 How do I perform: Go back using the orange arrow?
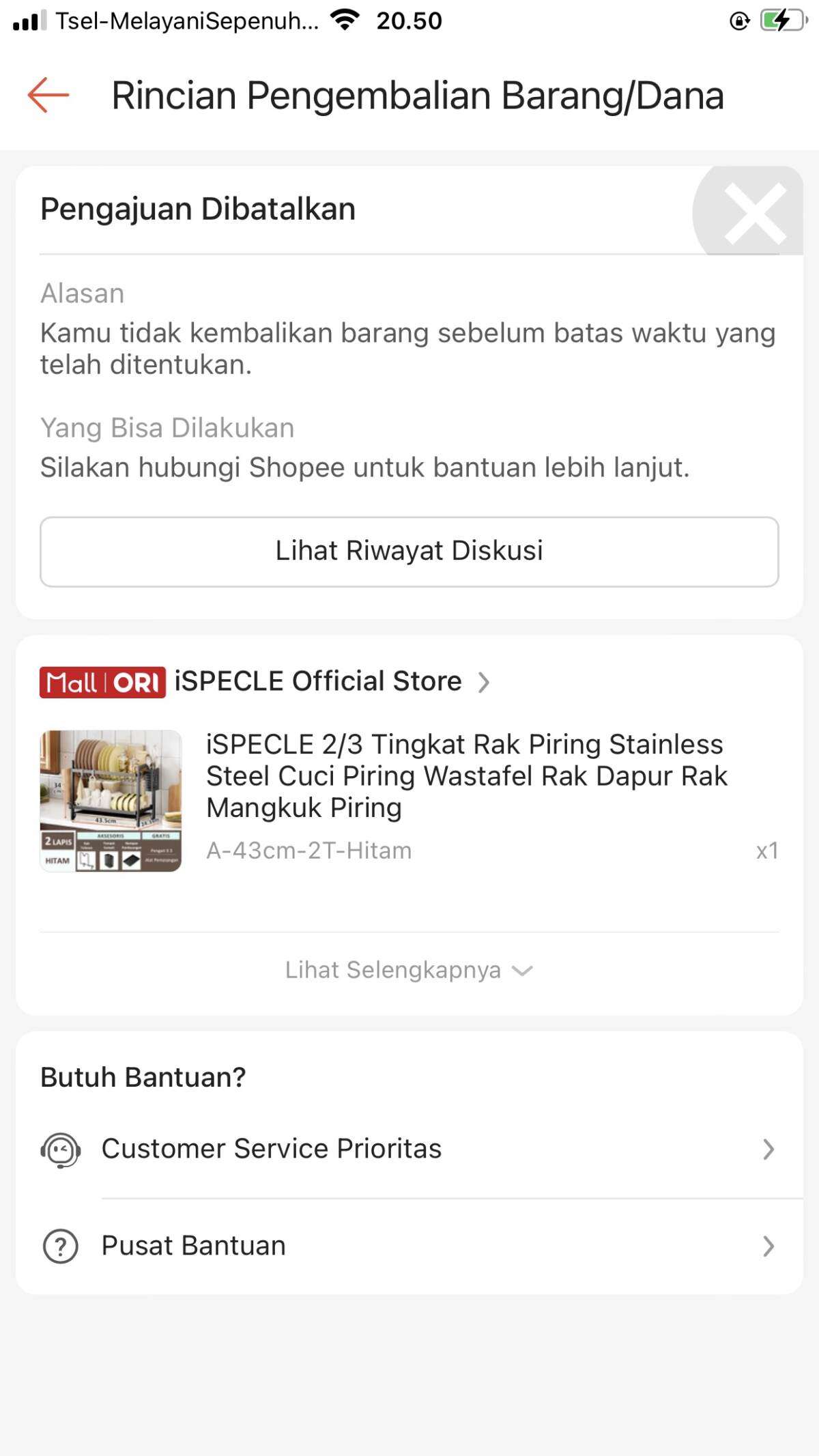(x=48, y=95)
